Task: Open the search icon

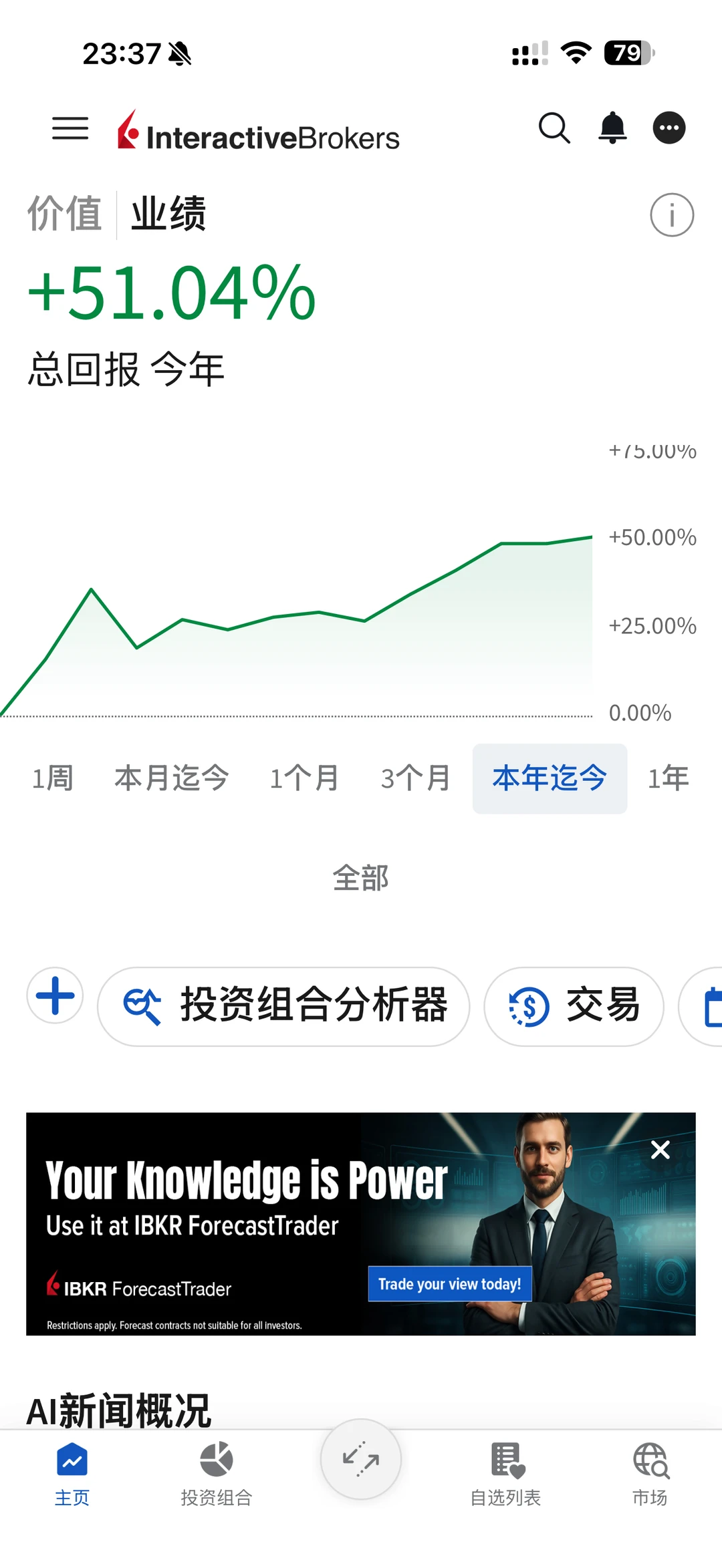Action: pos(554,128)
